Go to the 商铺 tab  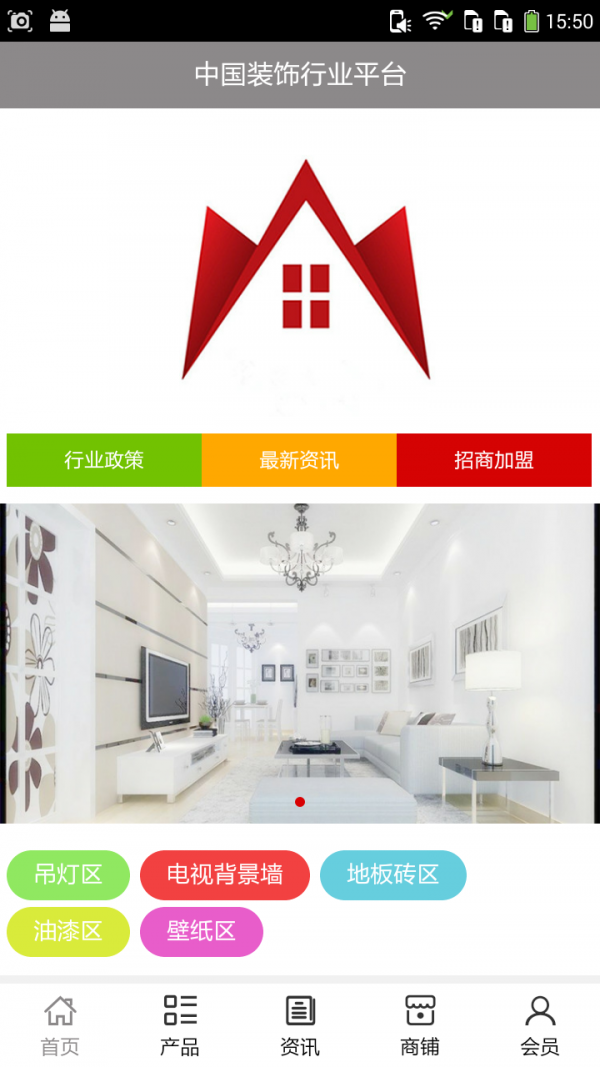[x=420, y=1025]
